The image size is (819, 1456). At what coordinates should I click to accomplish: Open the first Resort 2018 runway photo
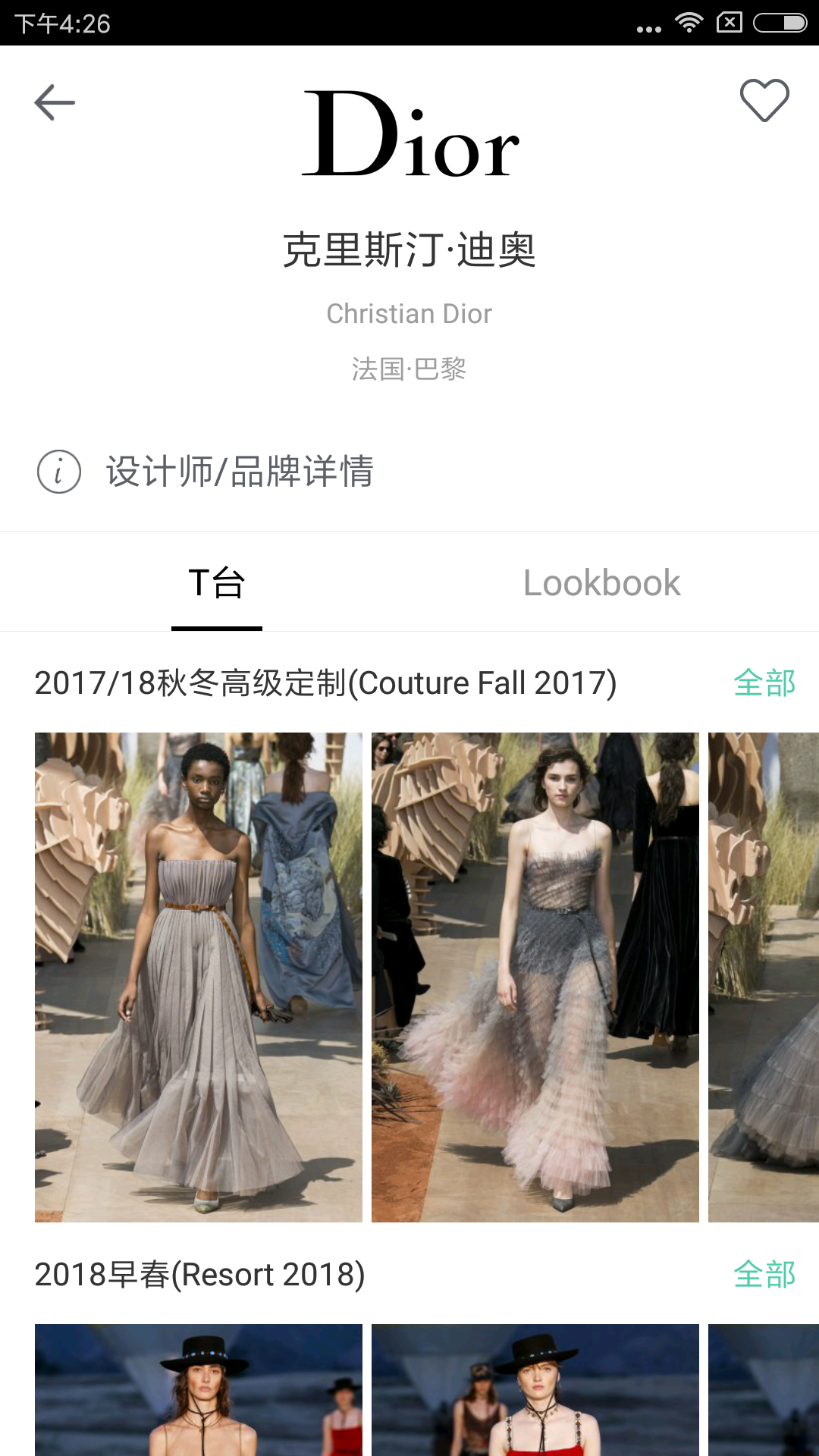tap(199, 1389)
